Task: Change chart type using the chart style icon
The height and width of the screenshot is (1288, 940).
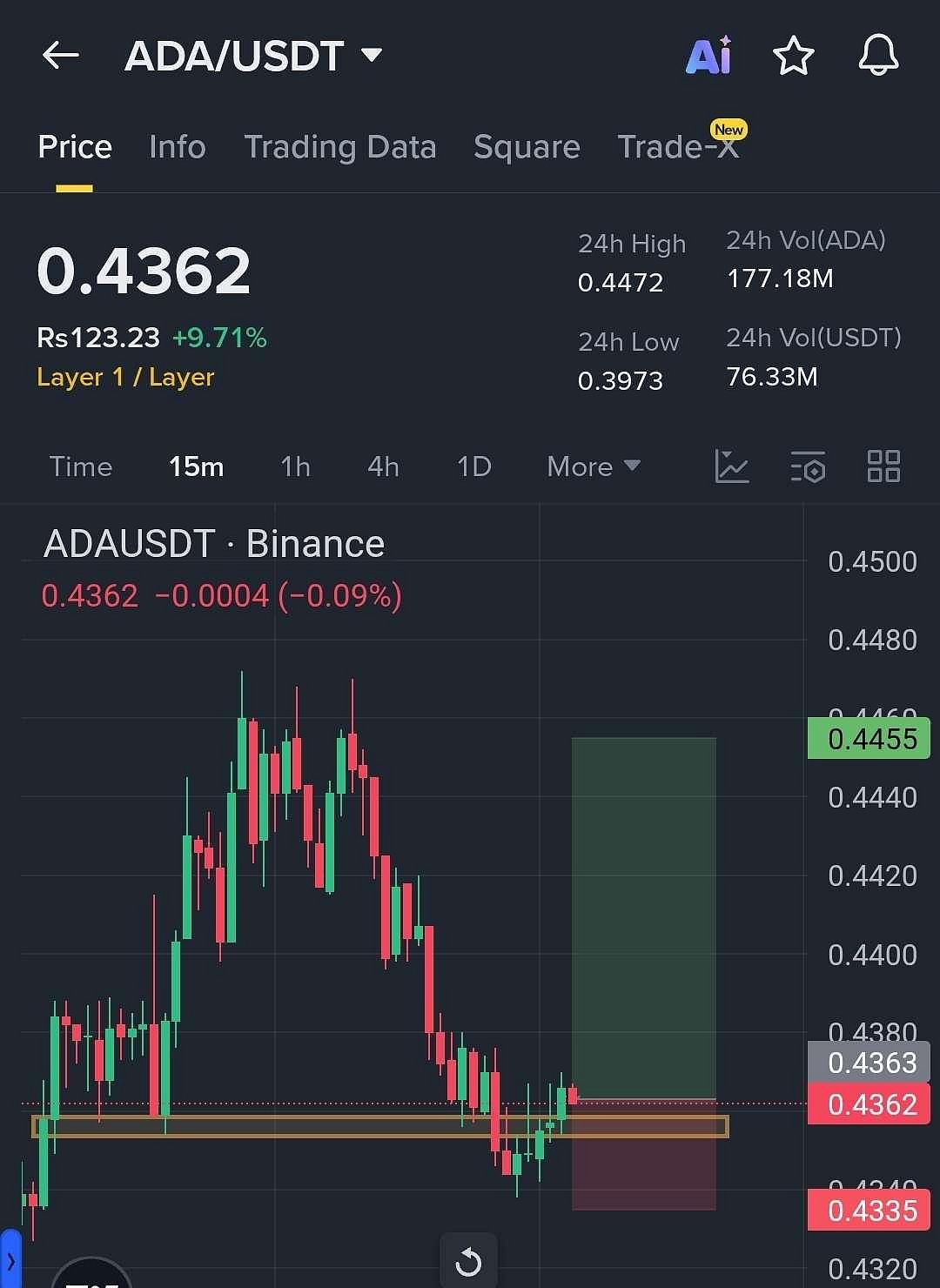Action: click(x=732, y=467)
